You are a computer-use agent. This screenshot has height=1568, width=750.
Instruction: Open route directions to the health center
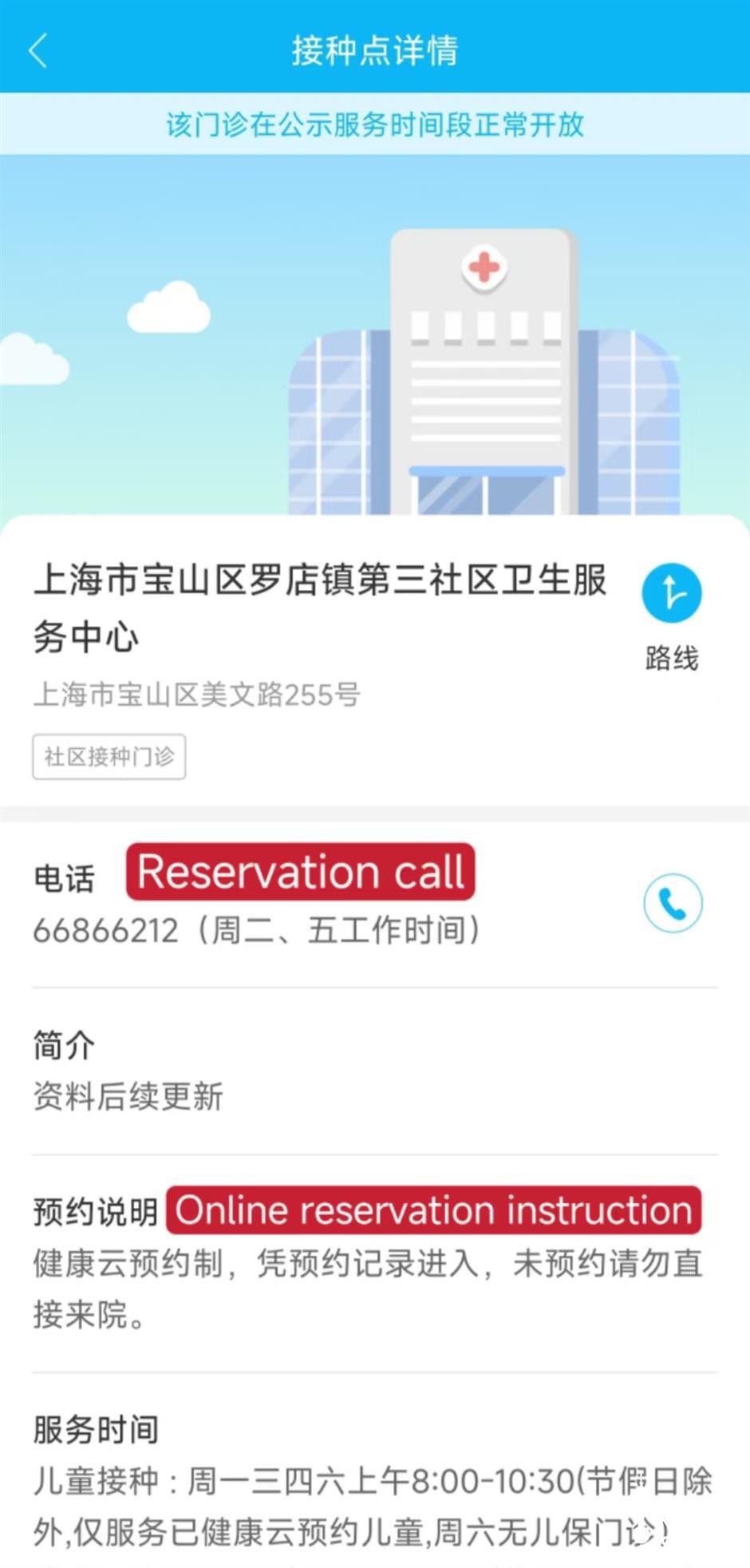click(671, 595)
